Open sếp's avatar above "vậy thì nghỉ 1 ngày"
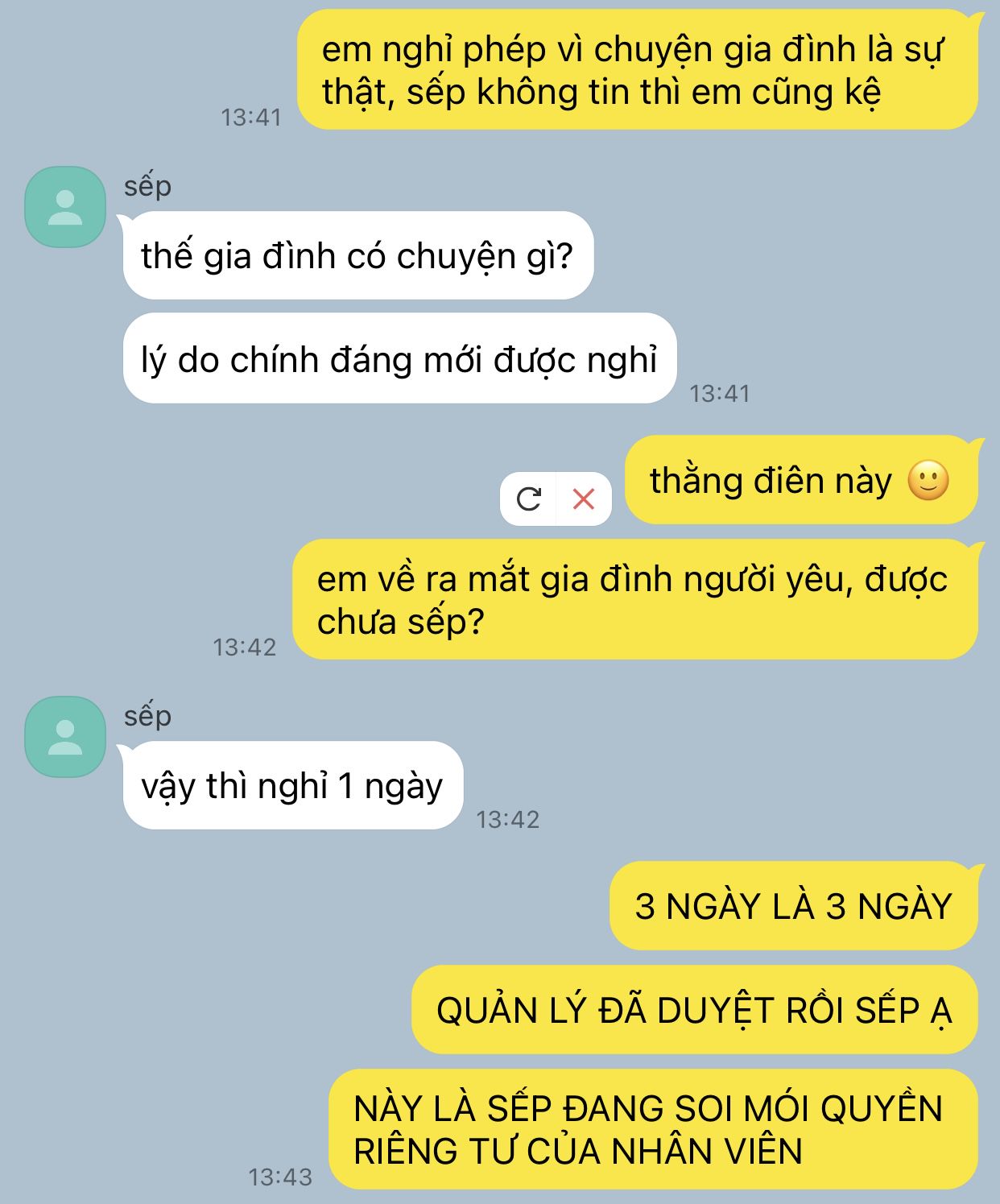The width and height of the screenshot is (1000, 1204). click(x=65, y=737)
